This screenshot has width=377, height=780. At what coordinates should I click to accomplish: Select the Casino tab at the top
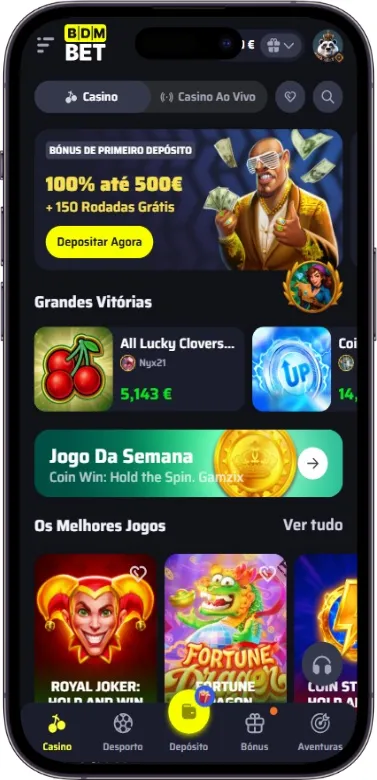(x=93, y=97)
